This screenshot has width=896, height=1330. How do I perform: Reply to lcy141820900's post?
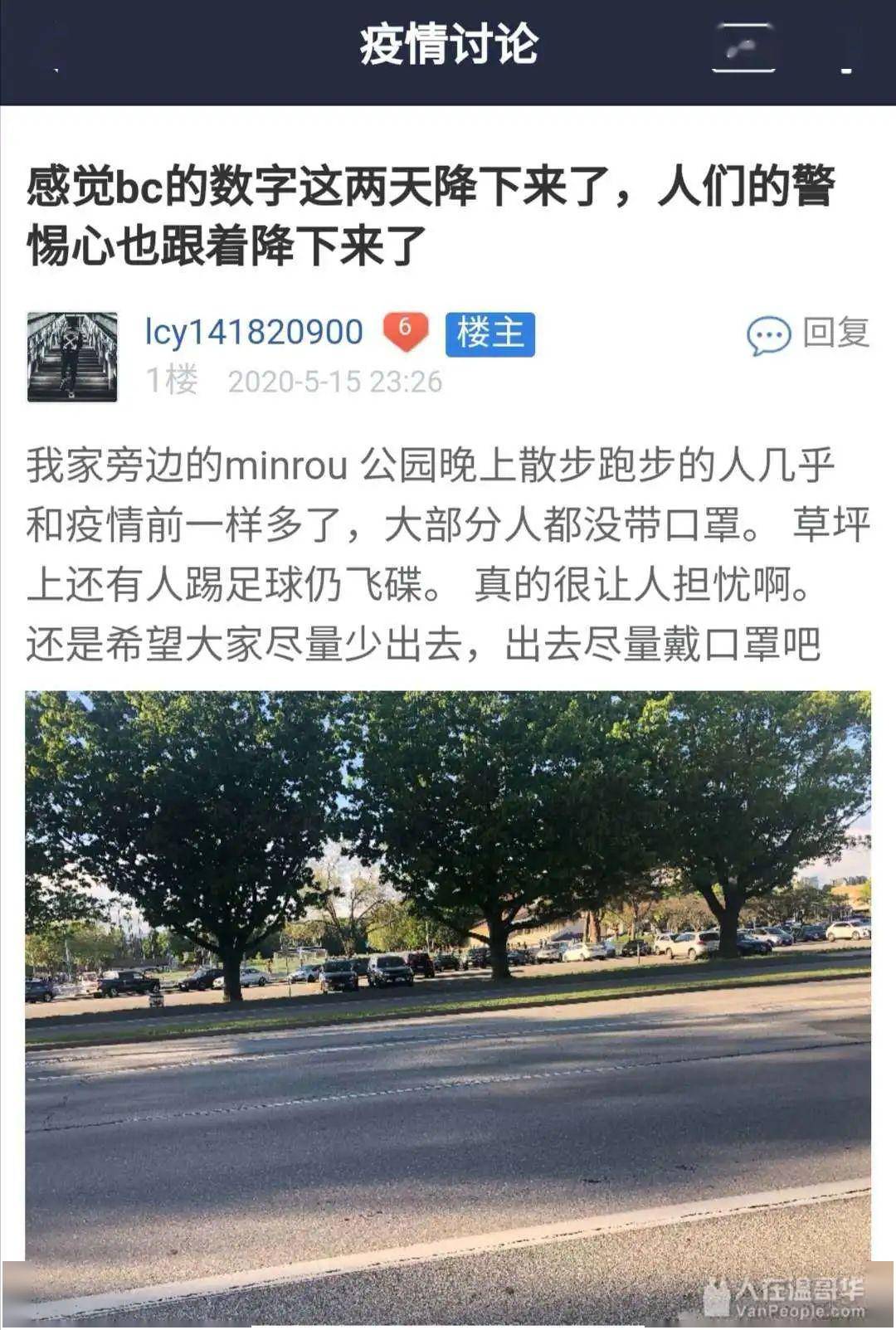point(809,334)
